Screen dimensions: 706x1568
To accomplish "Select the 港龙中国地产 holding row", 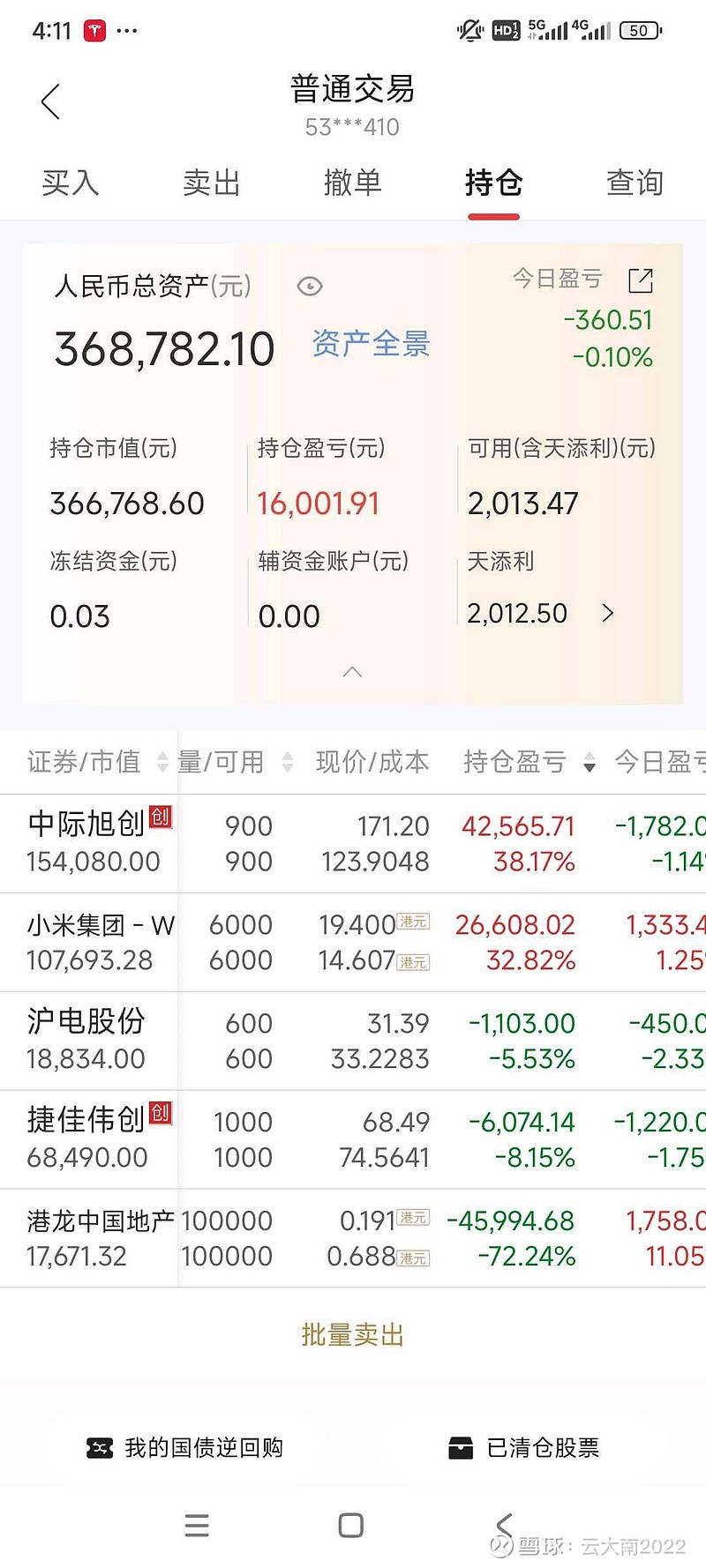I will 353,1238.
